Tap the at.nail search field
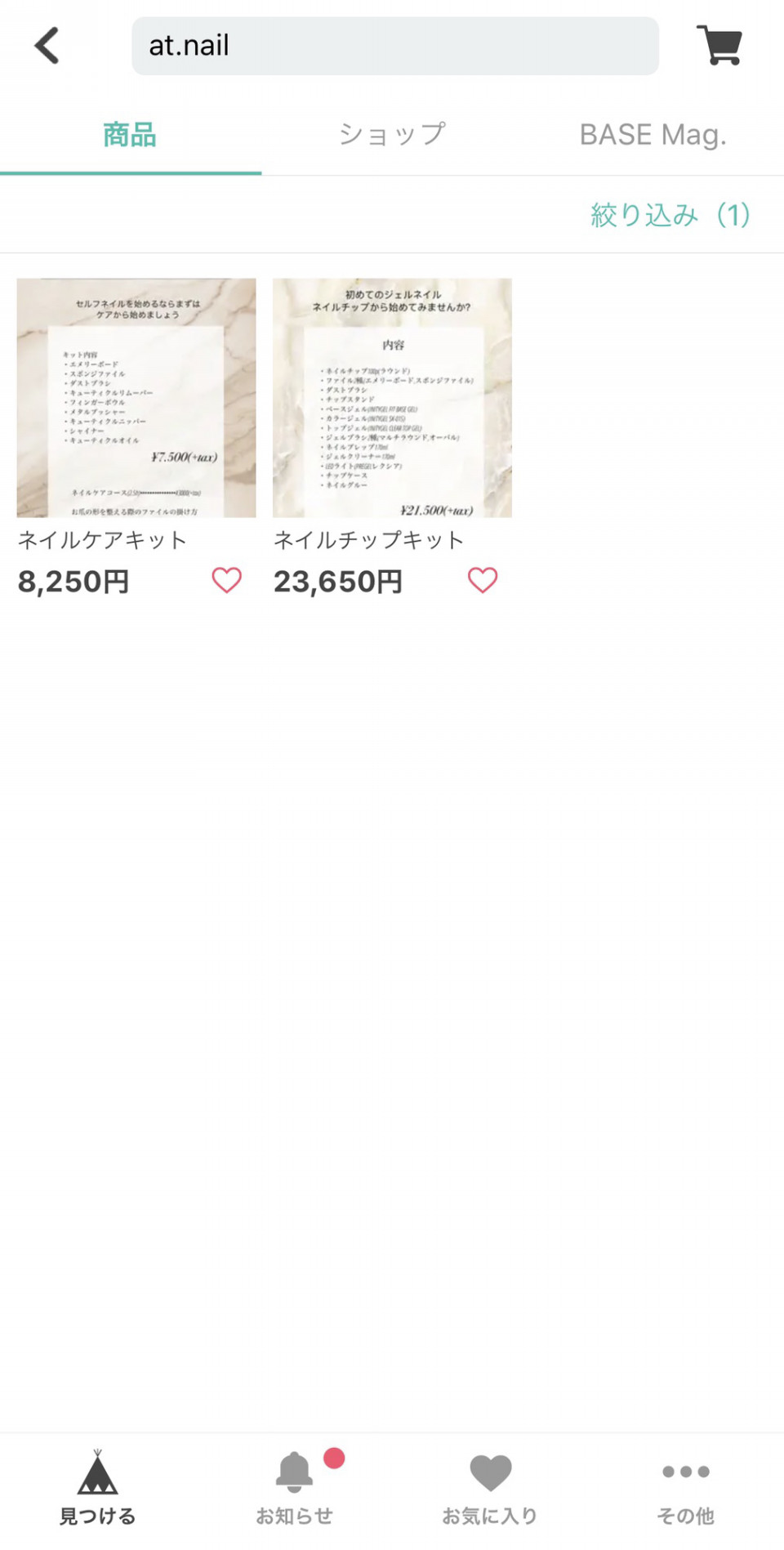Screen dimensions: 784x1550 click(394, 46)
